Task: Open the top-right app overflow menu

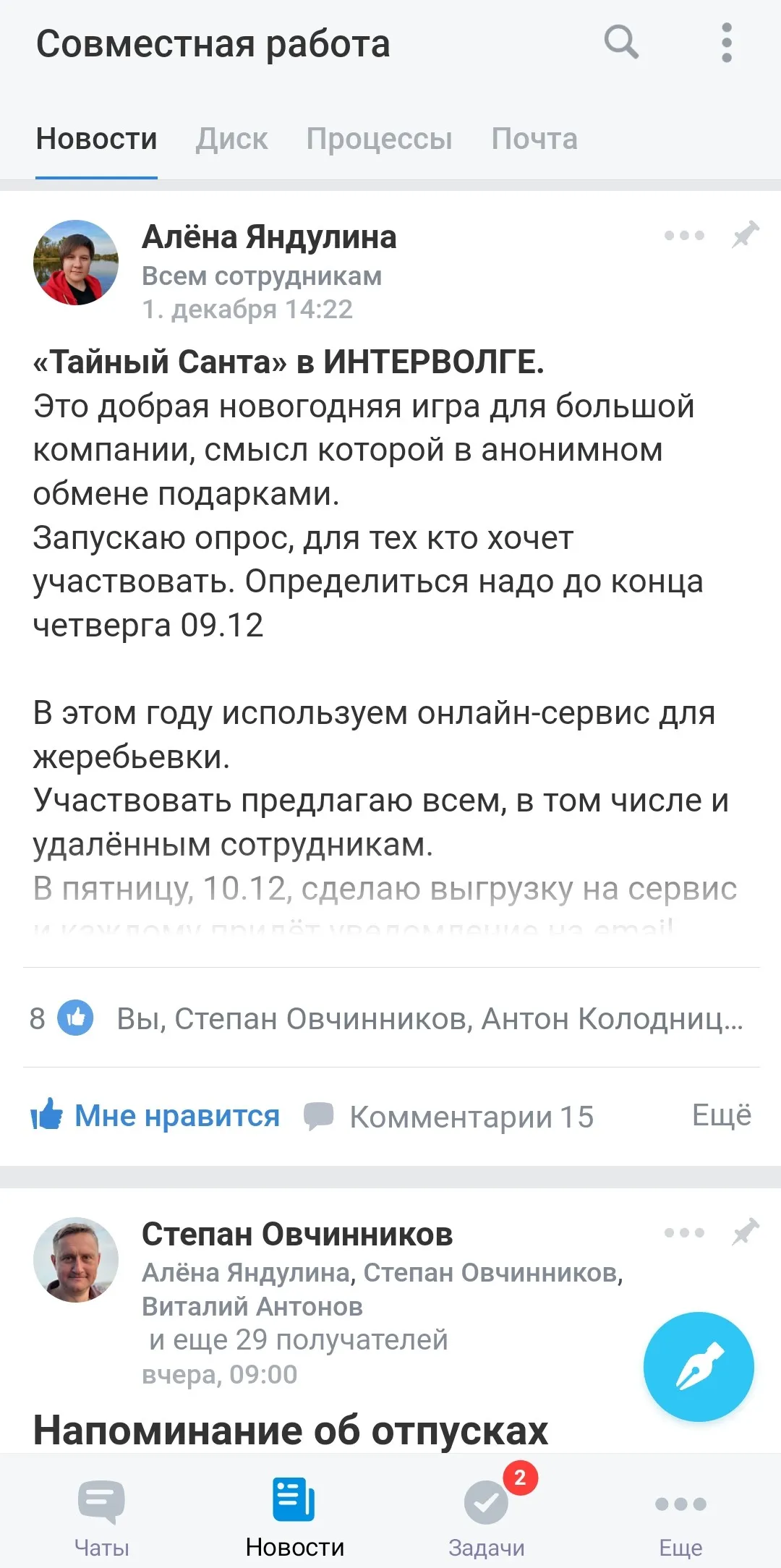Action: click(x=727, y=43)
